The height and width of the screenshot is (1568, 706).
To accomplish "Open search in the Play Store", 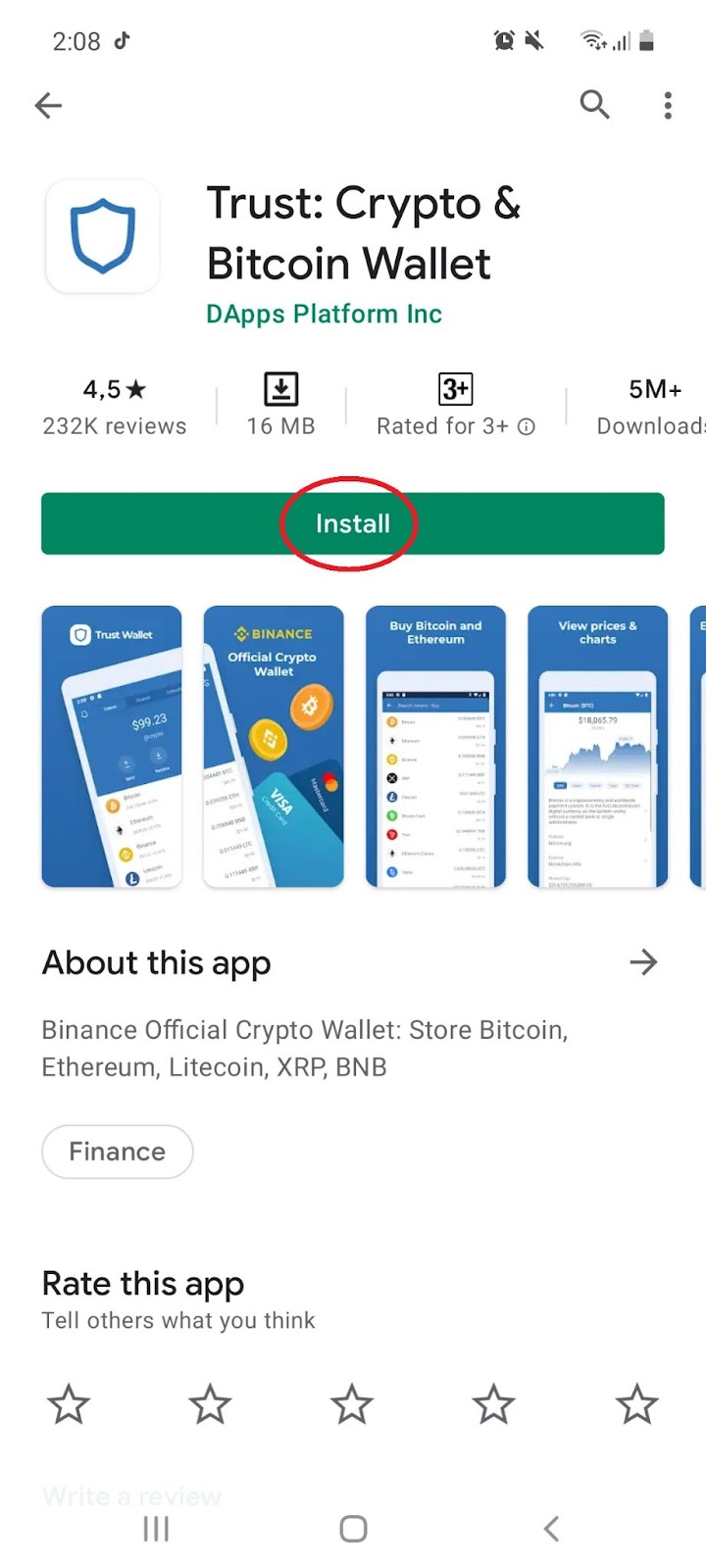I will [594, 104].
